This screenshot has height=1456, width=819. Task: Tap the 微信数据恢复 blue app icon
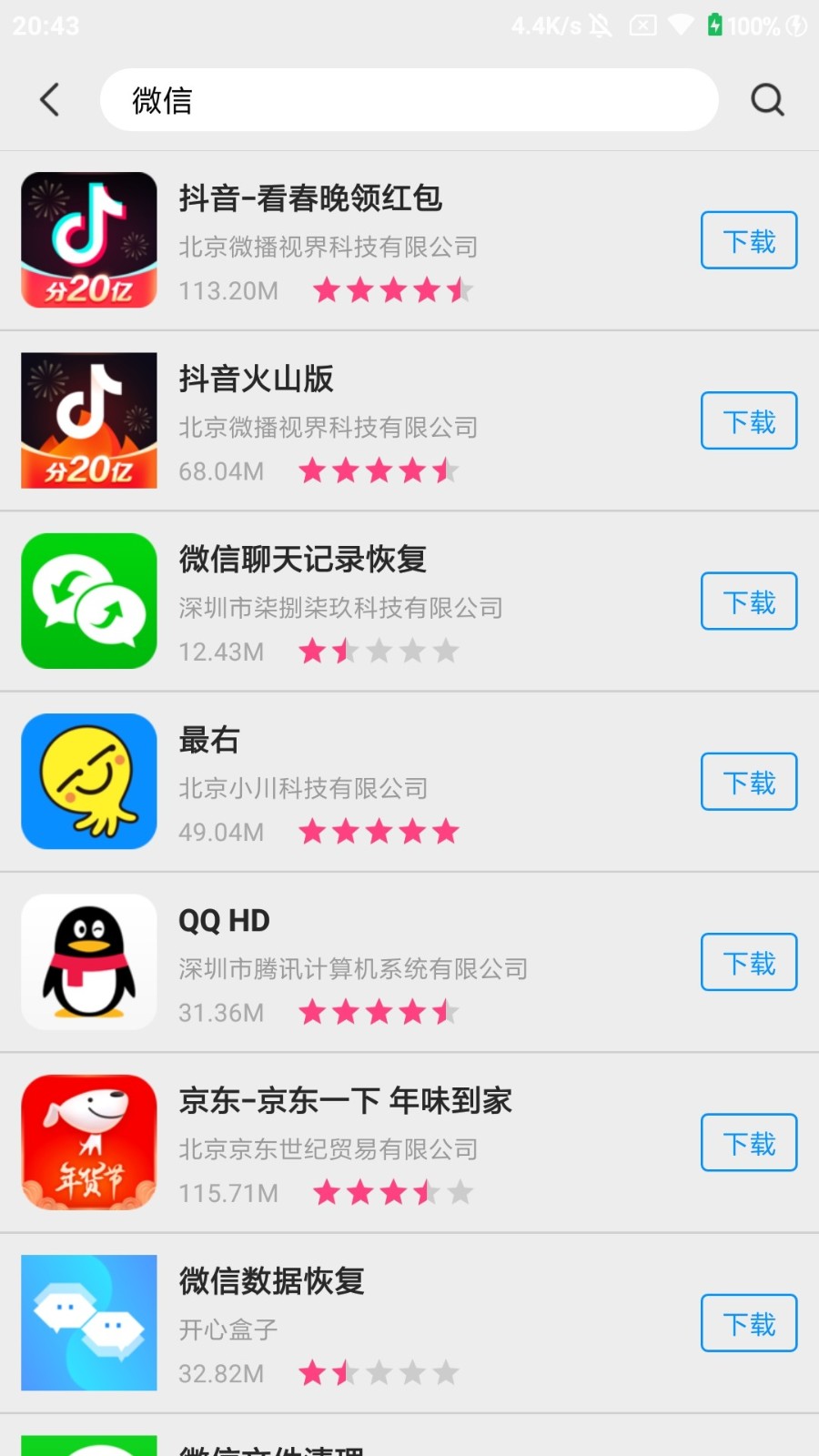pos(88,1322)
